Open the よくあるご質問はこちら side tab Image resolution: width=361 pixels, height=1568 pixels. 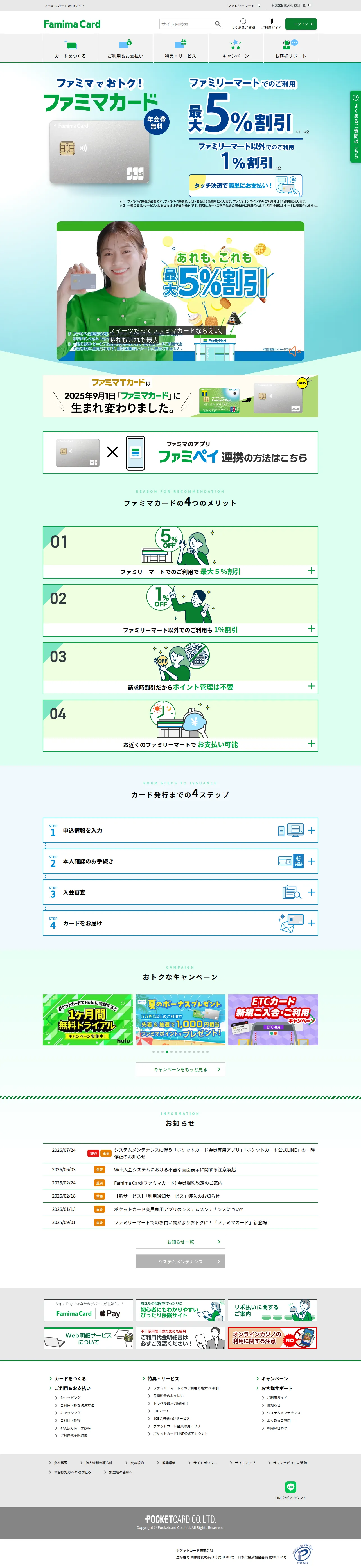tap(356, 127)
